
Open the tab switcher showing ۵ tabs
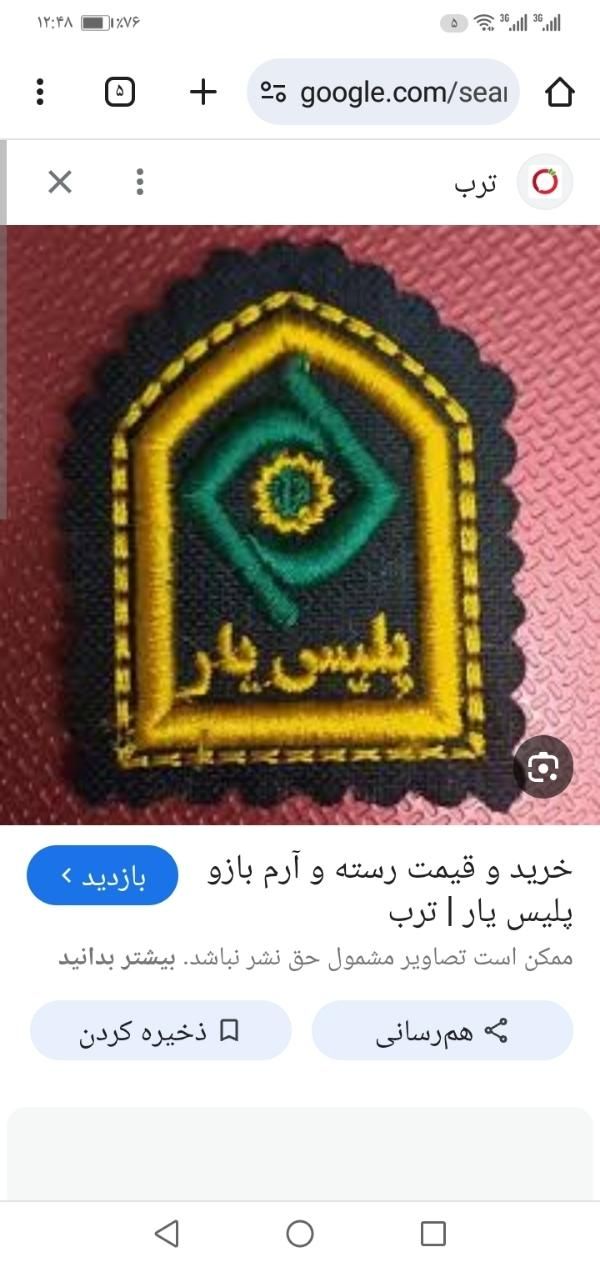pos(120,92)
